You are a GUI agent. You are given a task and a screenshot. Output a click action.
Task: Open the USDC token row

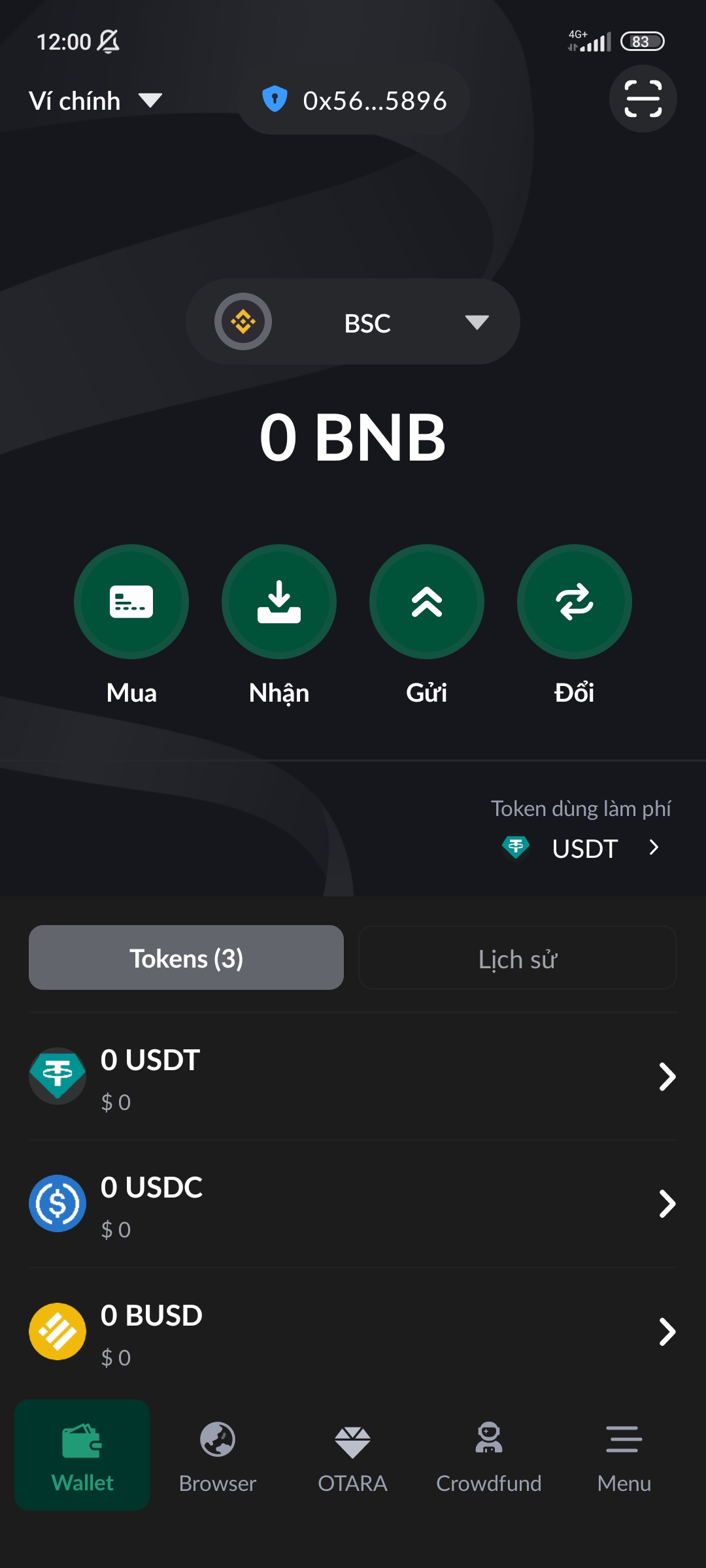(353, 1204)
